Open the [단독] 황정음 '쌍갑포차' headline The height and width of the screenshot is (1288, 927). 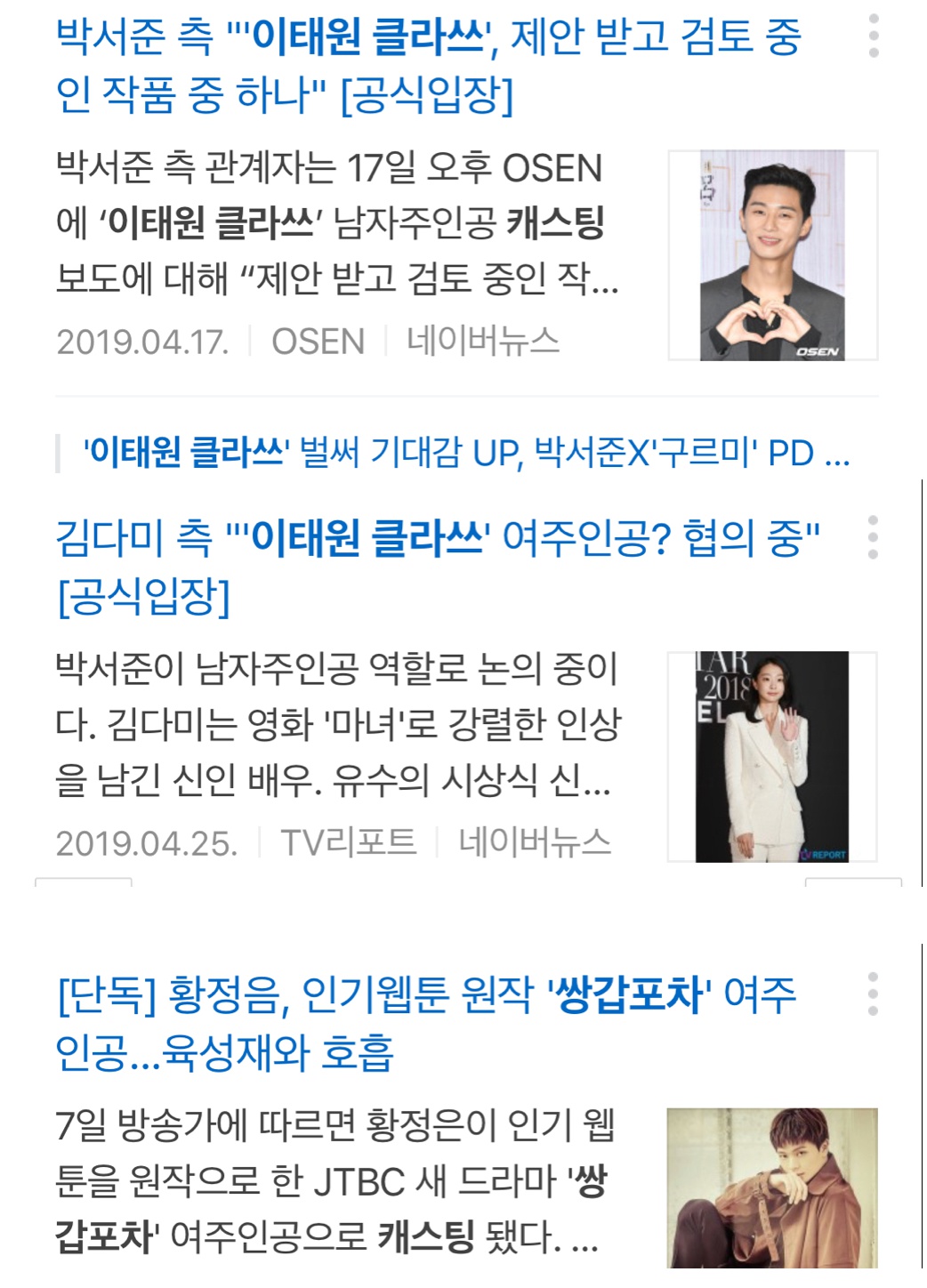(425, 1023)
